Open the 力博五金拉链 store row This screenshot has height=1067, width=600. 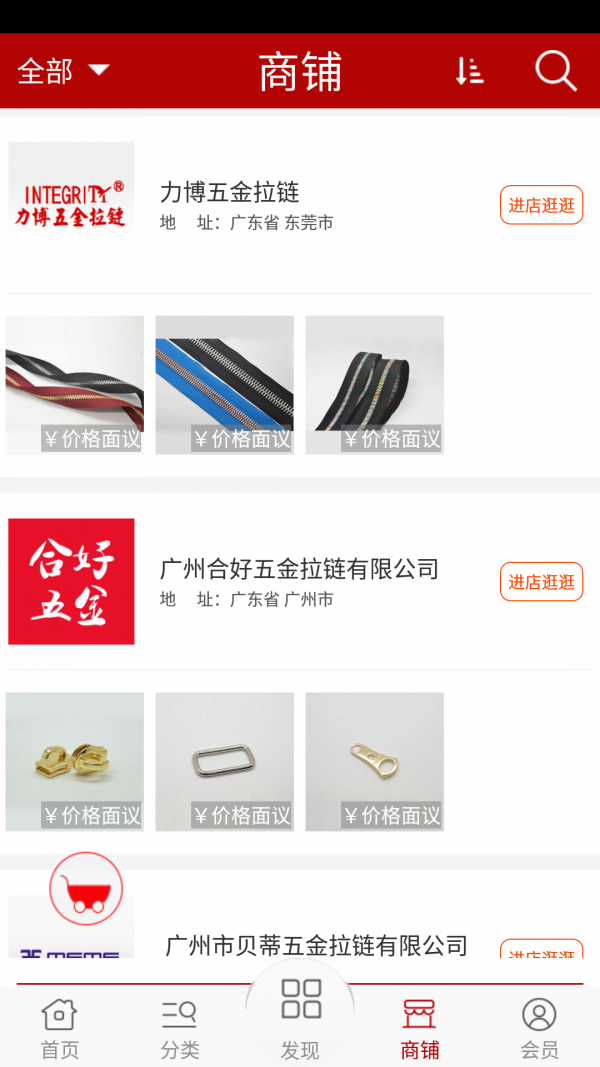(300, 205)
